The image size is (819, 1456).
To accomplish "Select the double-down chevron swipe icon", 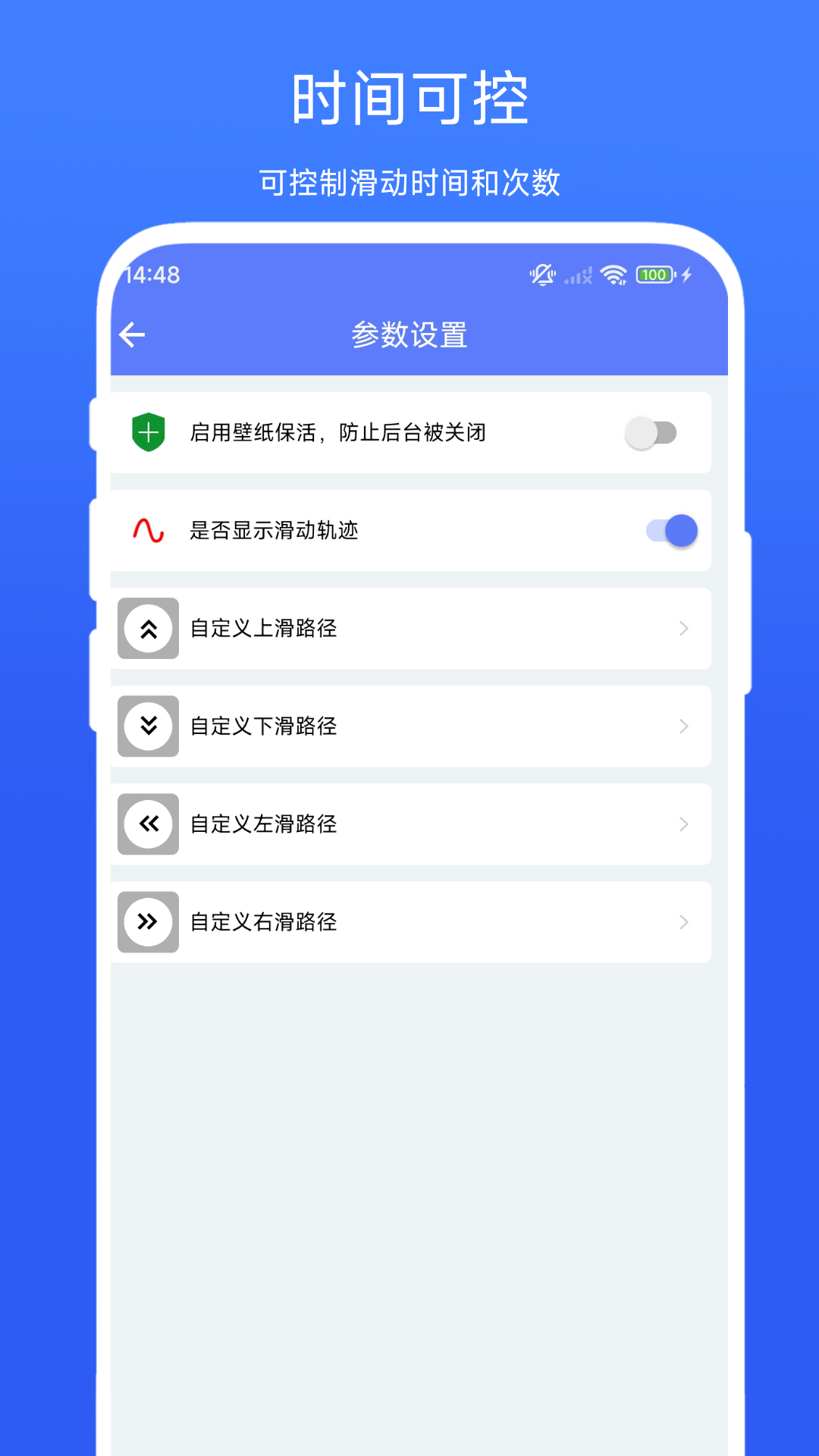I will [147, 726].
